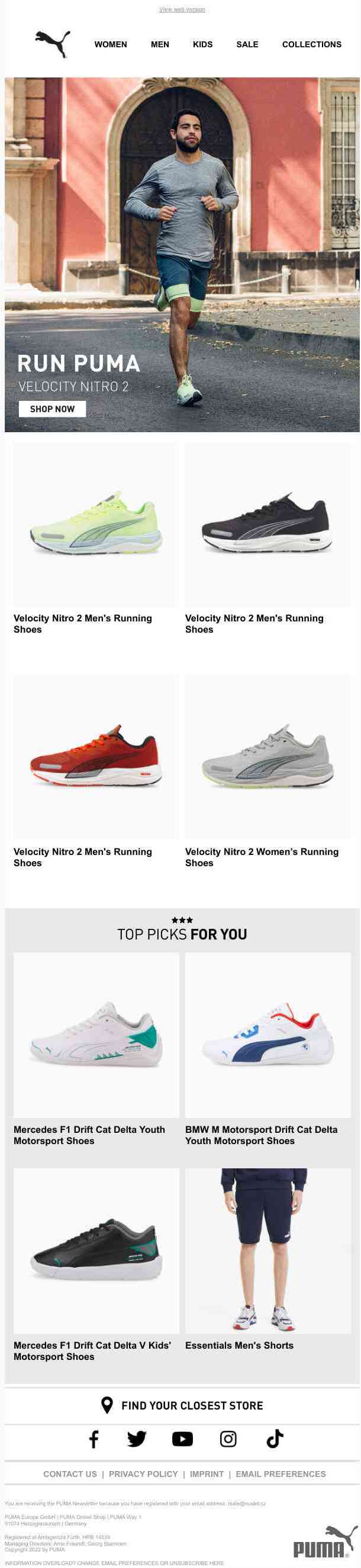Image resolution: width=361 pixels, height=1568 pixels.
Task: Go to EMAIL PREFERENCES
Action: click(280, 1473)
